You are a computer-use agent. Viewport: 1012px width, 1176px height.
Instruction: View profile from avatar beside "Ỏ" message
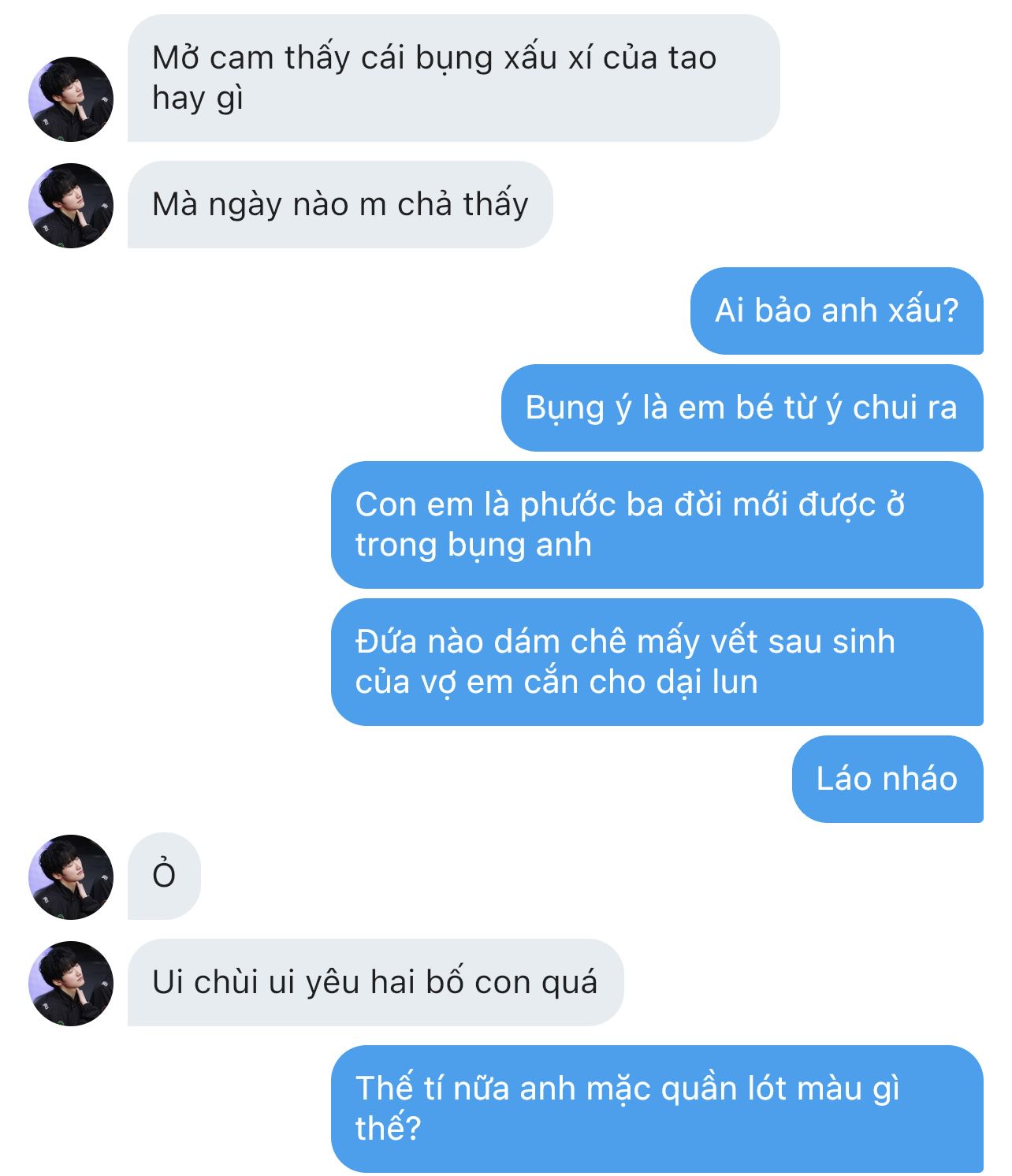(x=71, y=876)
